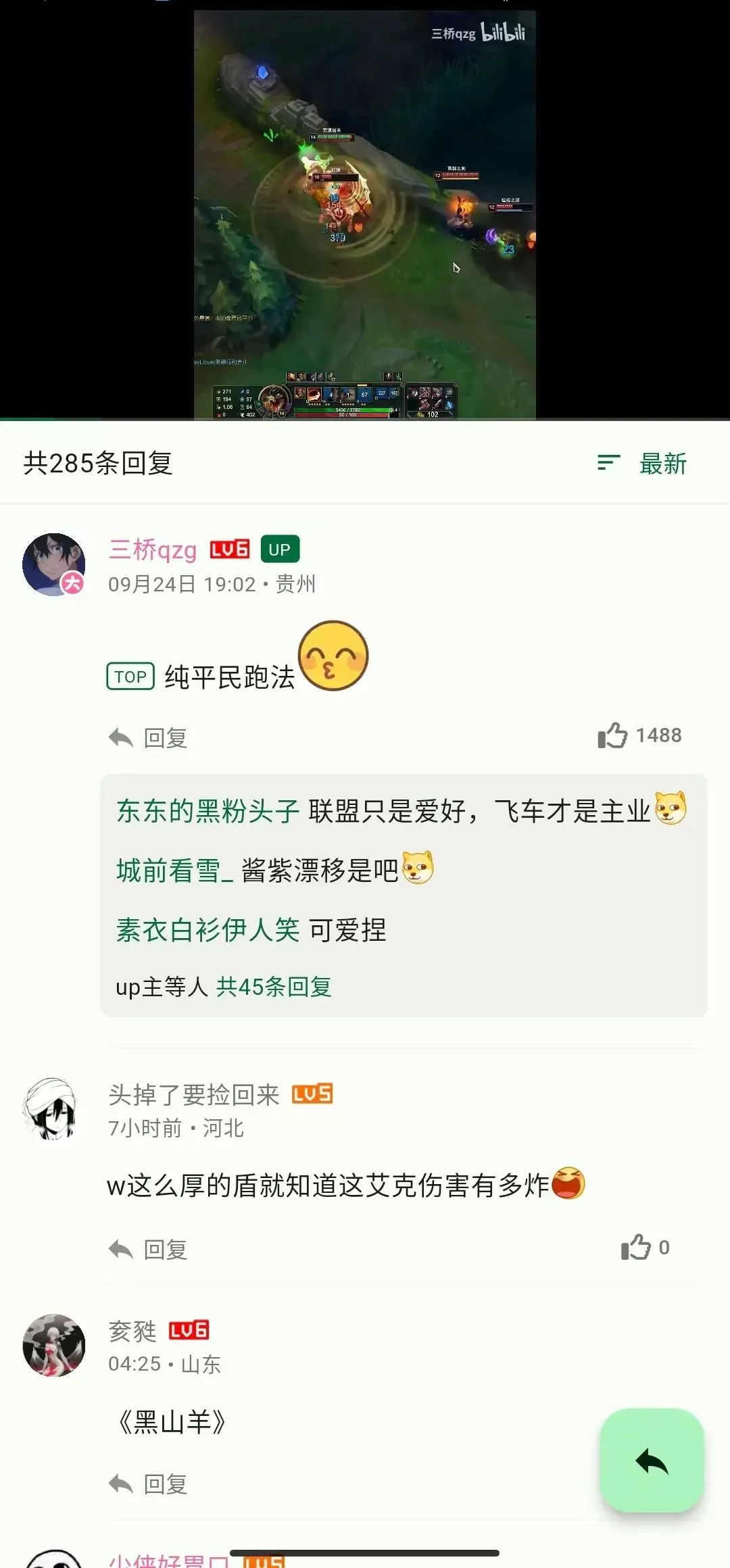Viewport: 730px width, 1568px height.
Task: Click the TOP tag on the pinned comment
Action: [130, 675]
